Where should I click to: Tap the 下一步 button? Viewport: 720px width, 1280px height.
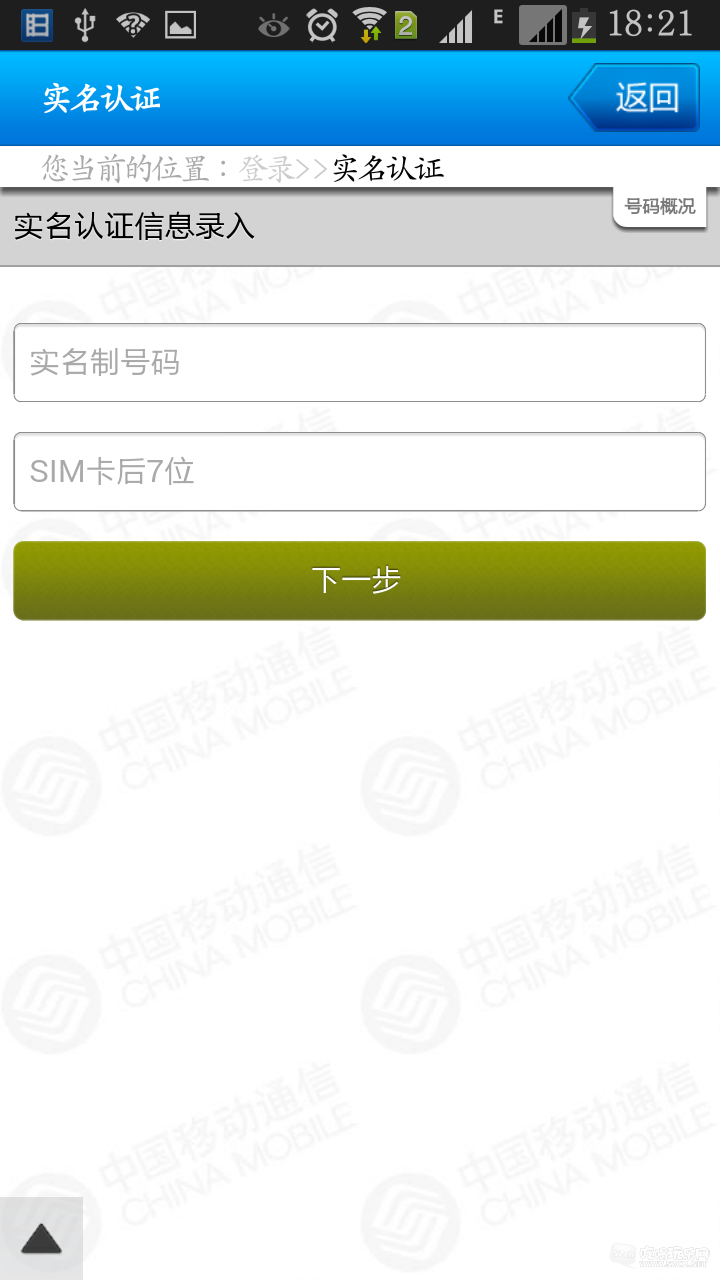pos(359,581)
